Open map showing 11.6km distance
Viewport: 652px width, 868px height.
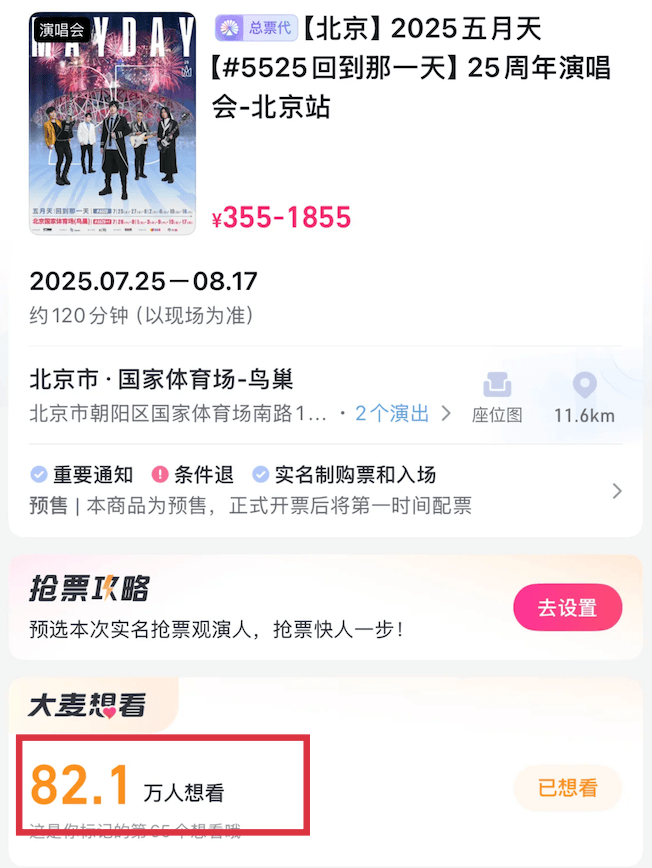click(584, 397)
